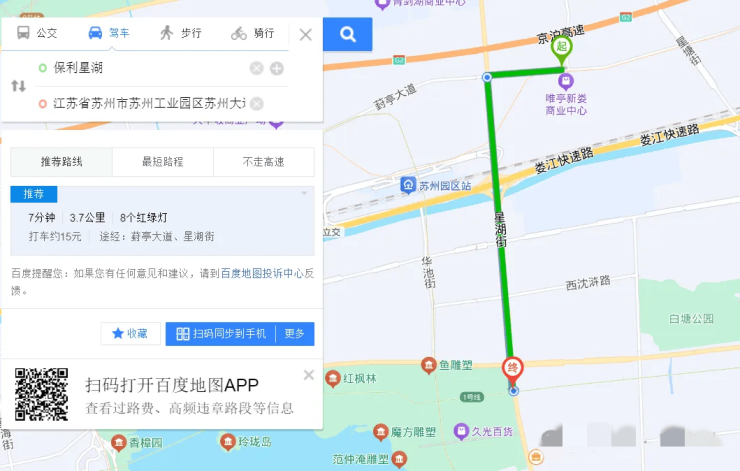Screen dimensions: 740x471
Task: Edit the start point 保利星湖
Action: (140, 68)
